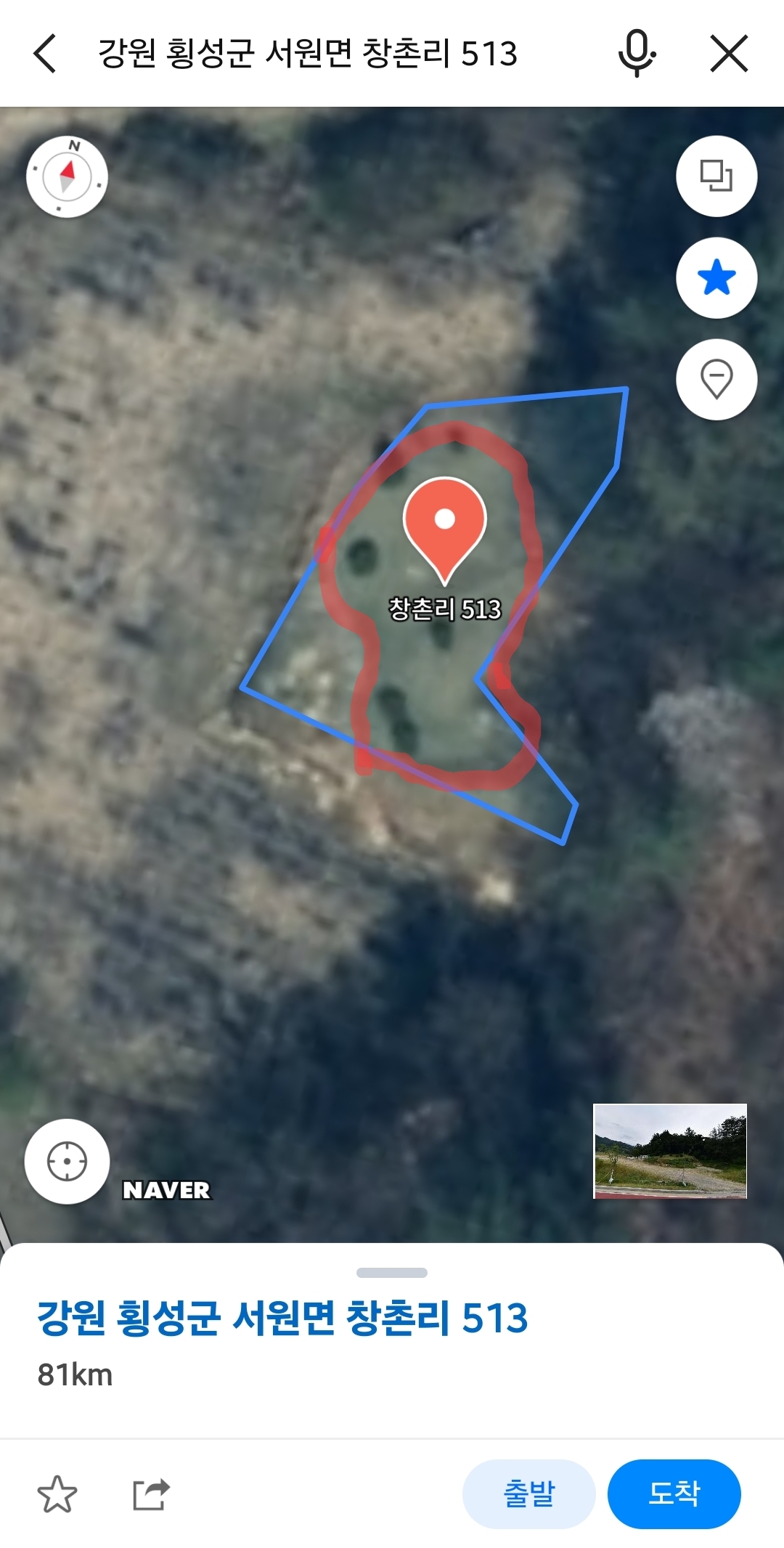Set as destination with 도착
This screenshot has width=784, height=1548.
(x=674, y=1494)
